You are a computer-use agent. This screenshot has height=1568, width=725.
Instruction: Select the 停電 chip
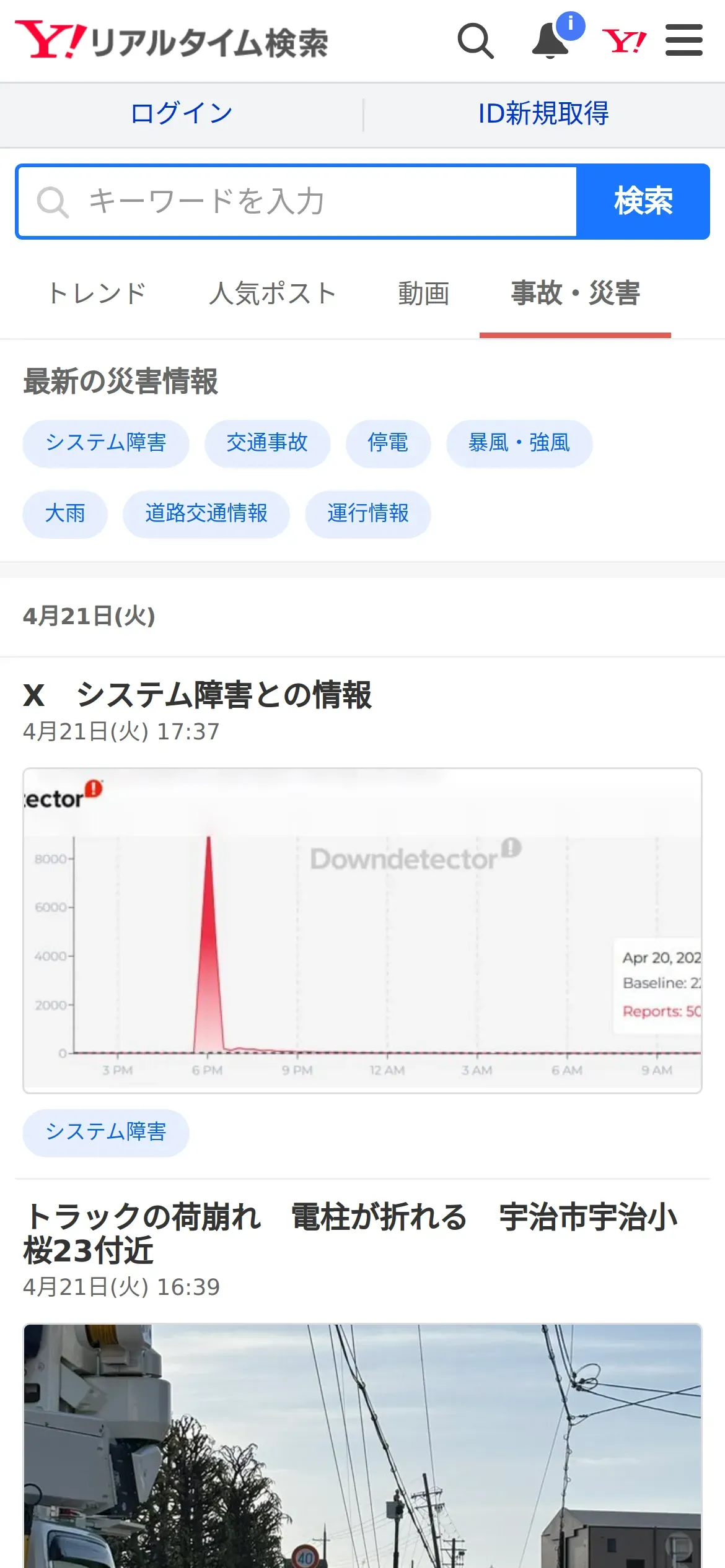tap(388, 443)
